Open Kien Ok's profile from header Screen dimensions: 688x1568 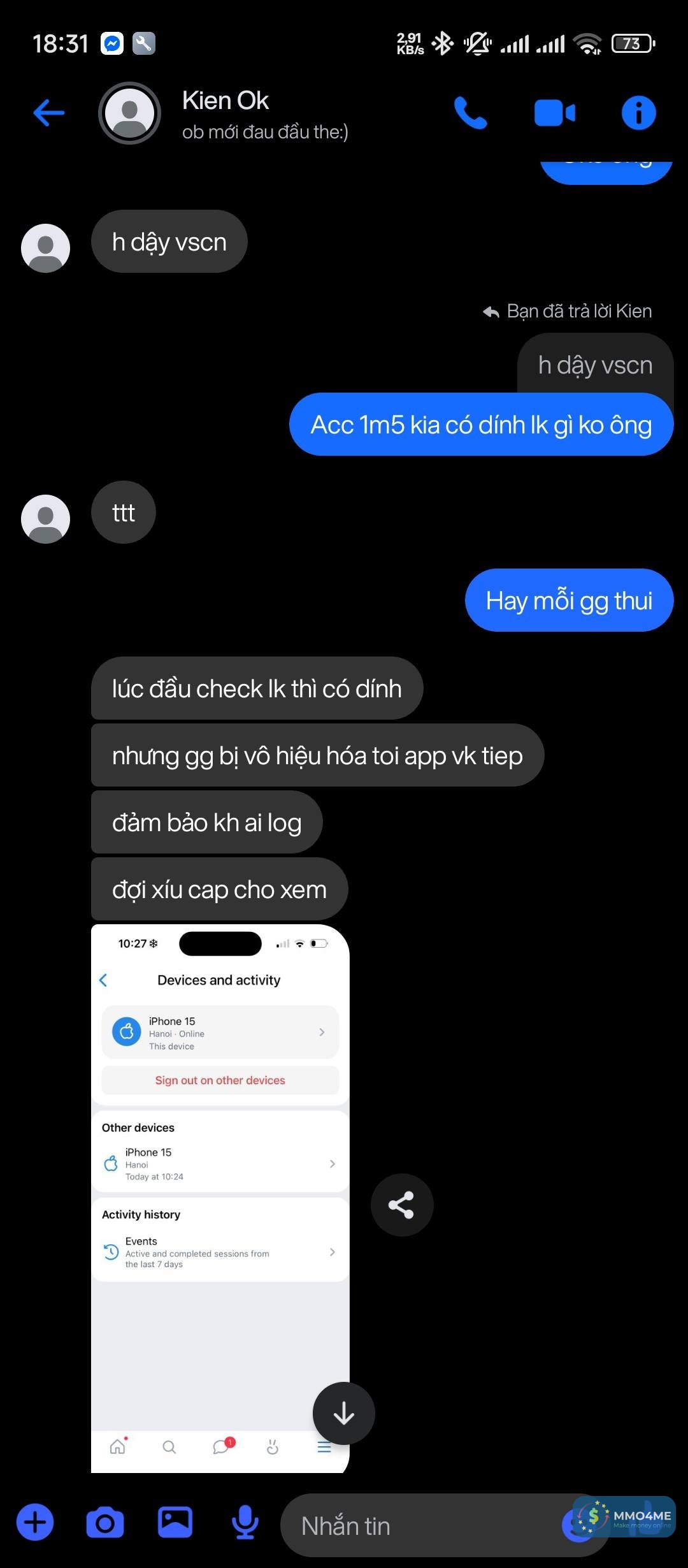[x=226, y=113]
